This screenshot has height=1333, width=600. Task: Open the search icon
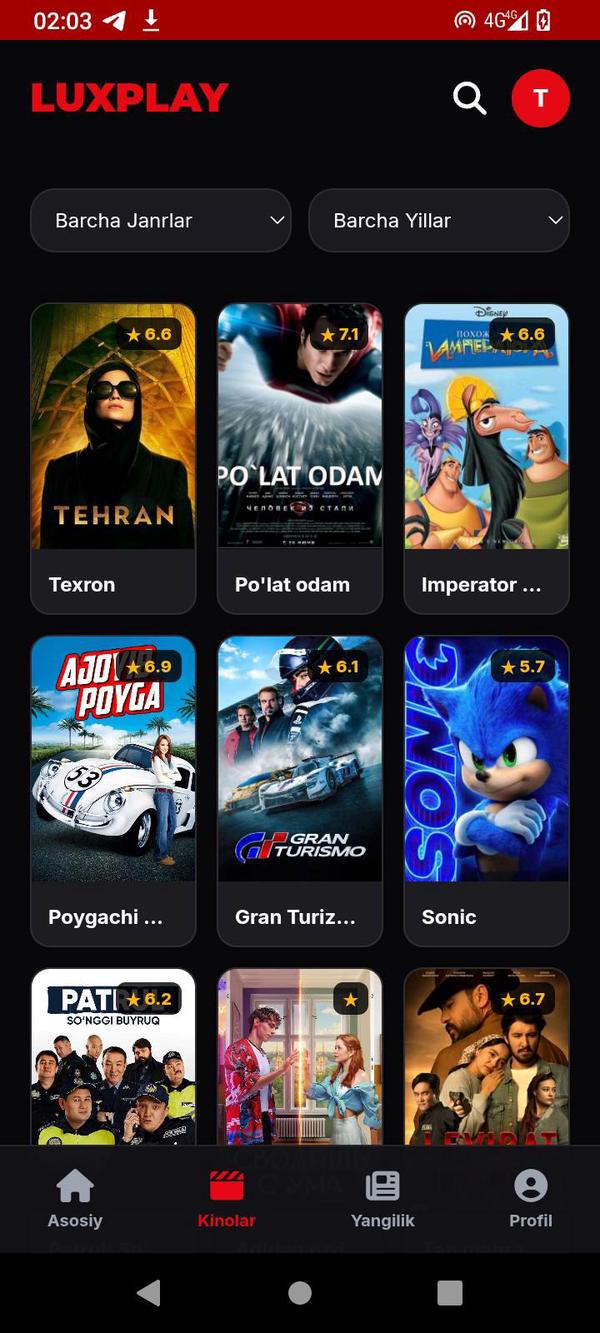coord(469,98)
